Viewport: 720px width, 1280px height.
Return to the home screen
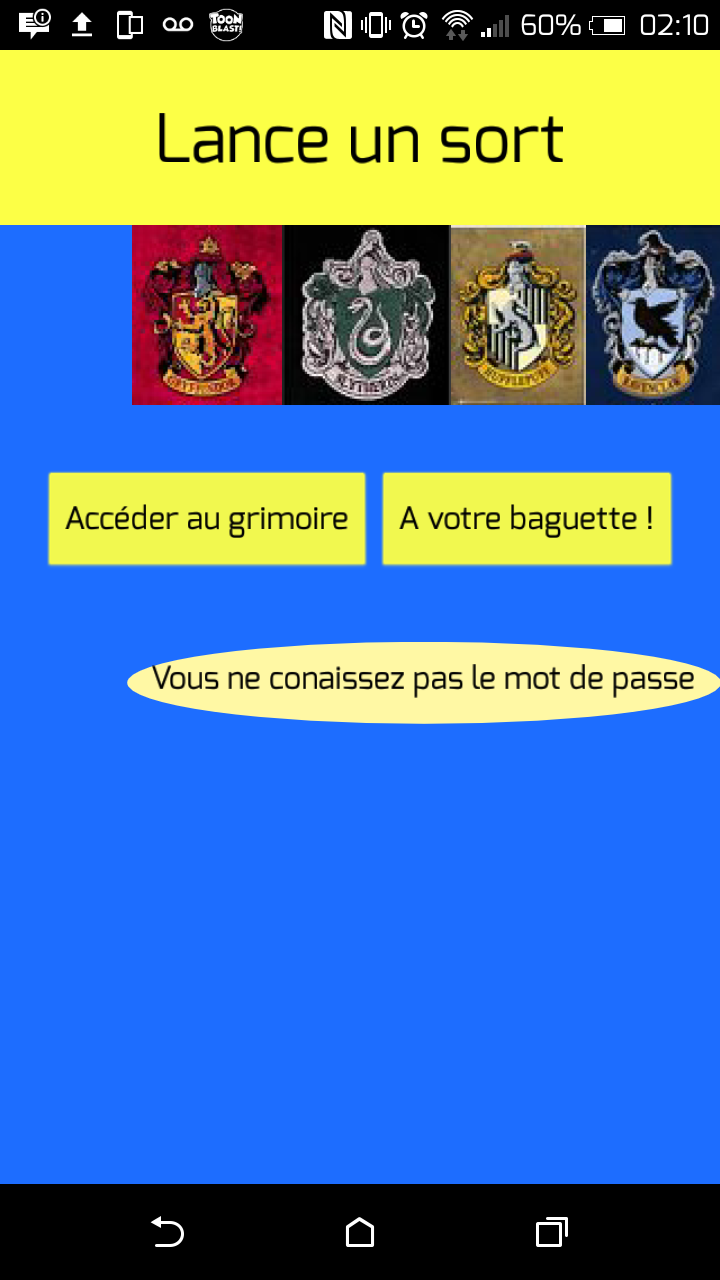360,1232
